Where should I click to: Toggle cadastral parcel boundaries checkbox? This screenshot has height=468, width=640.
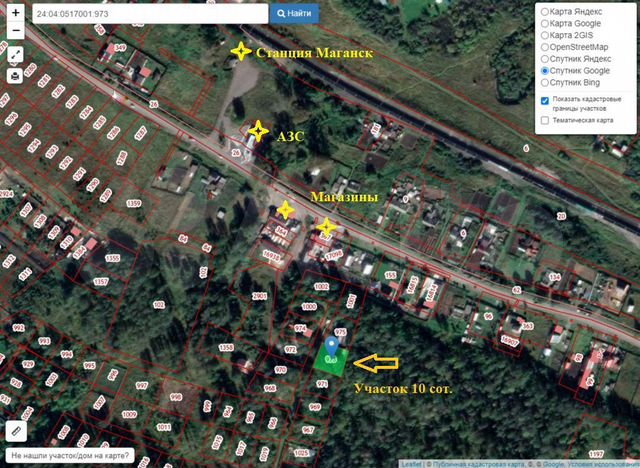(x=544, y=101)
